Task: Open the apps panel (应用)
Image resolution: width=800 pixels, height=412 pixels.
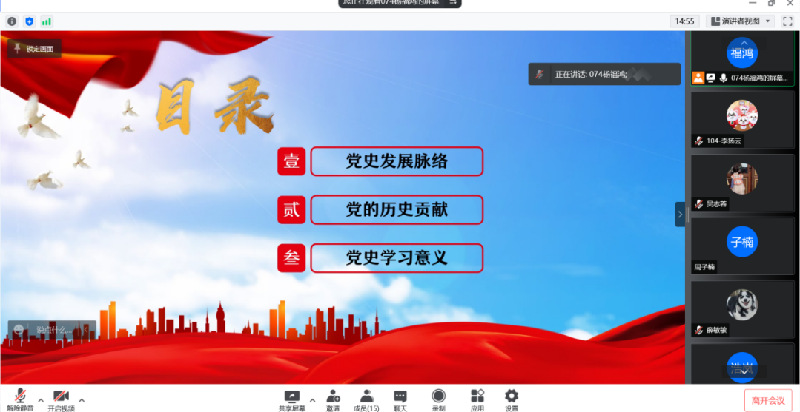Action: (x=478, y=399)
